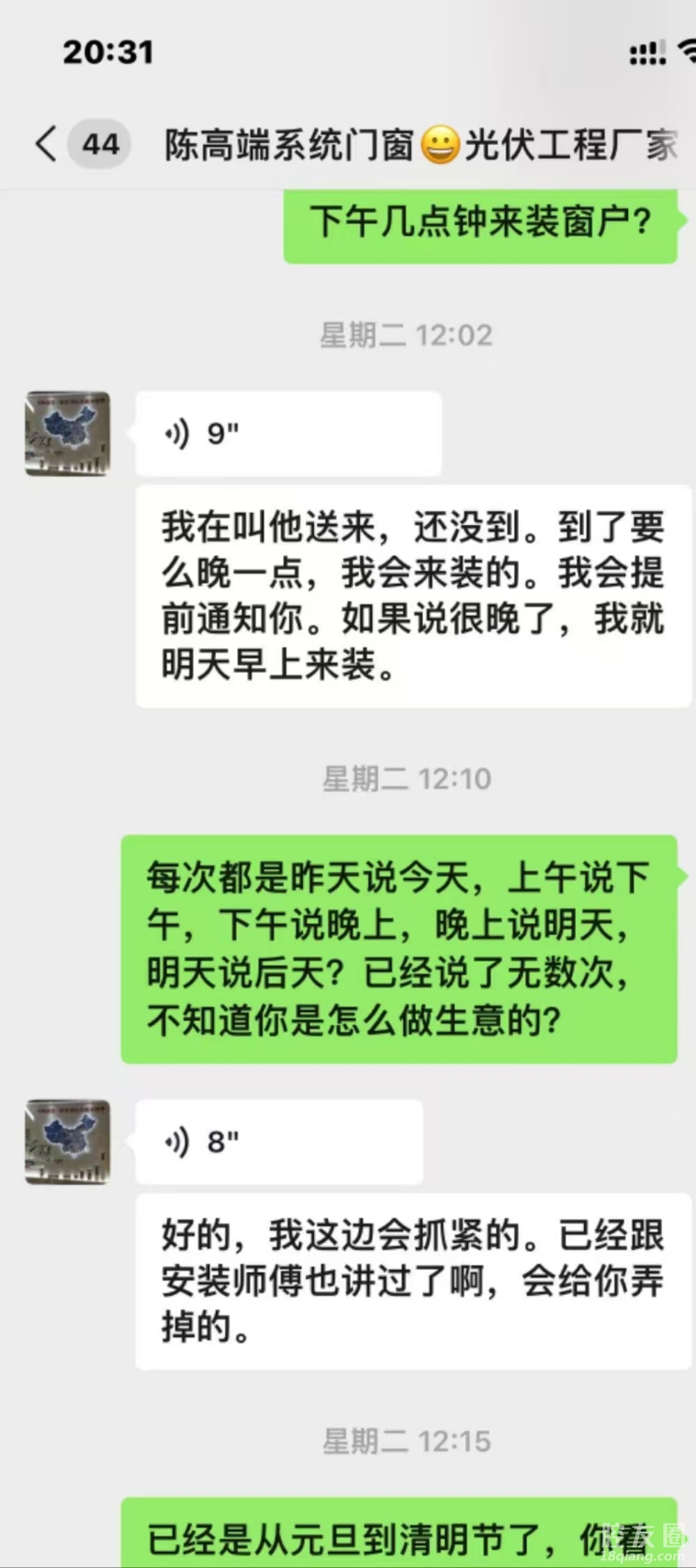Viewport: 696px width, 1568px height.
Task: Go back to the chat list
Action: (47, 144)
